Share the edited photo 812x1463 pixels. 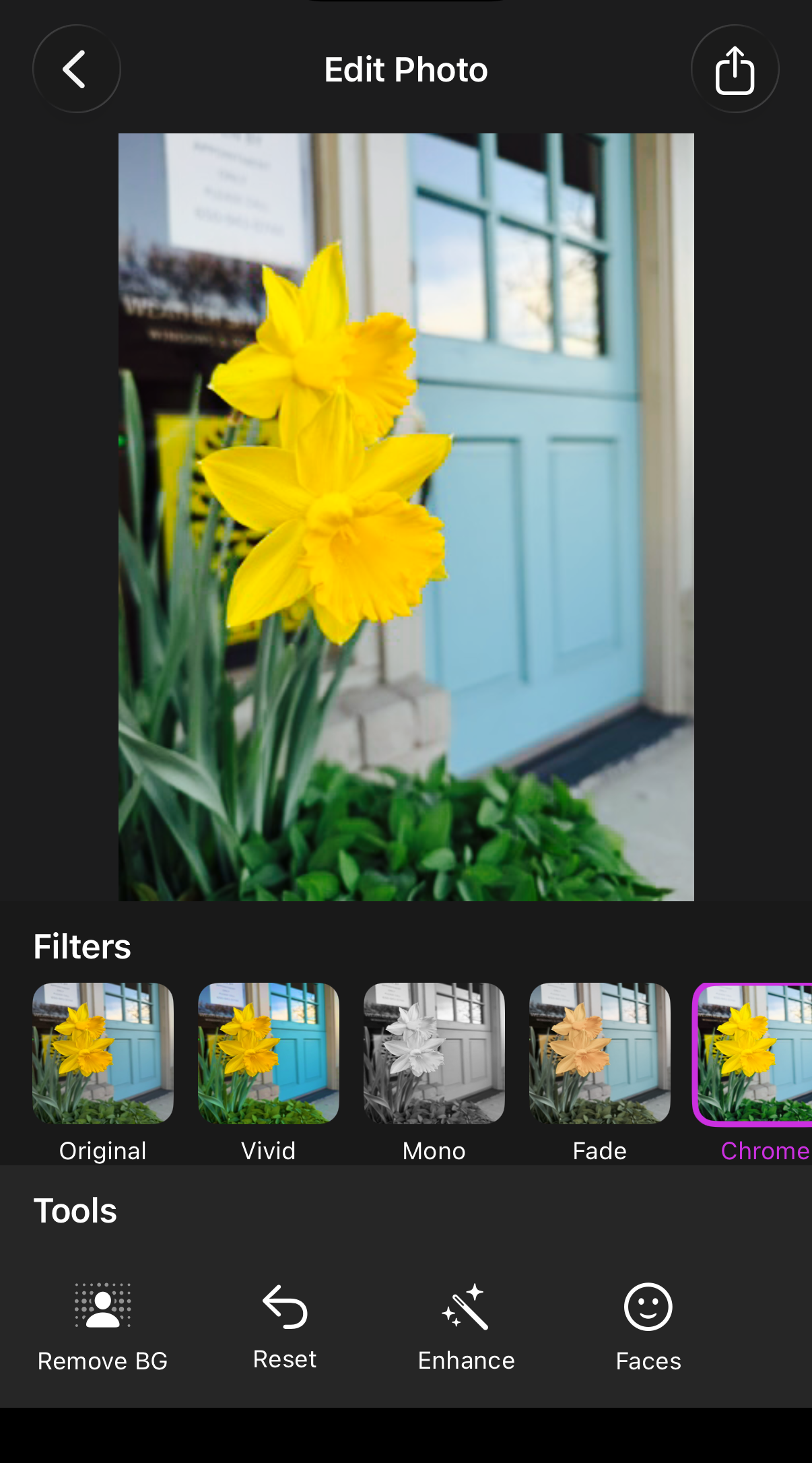735,69
